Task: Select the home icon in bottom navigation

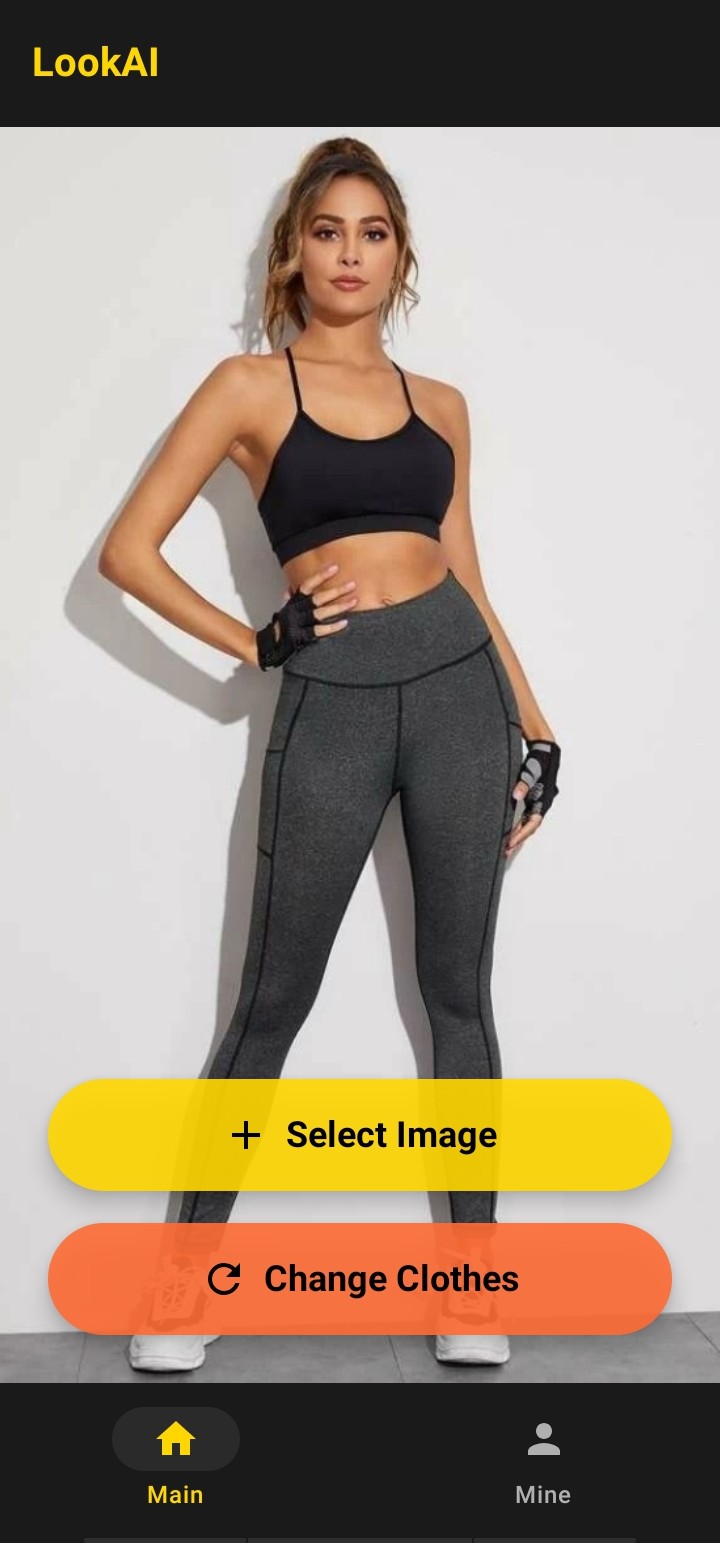Action: click(175, 1440)
